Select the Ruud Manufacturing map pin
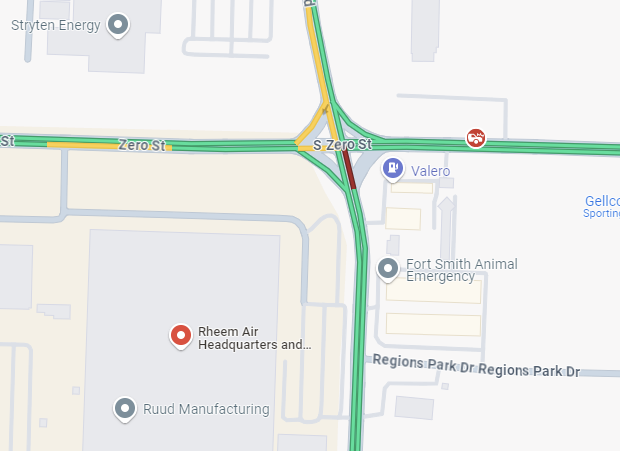Screen dimensions: 620x451 [x=125, y=408]
